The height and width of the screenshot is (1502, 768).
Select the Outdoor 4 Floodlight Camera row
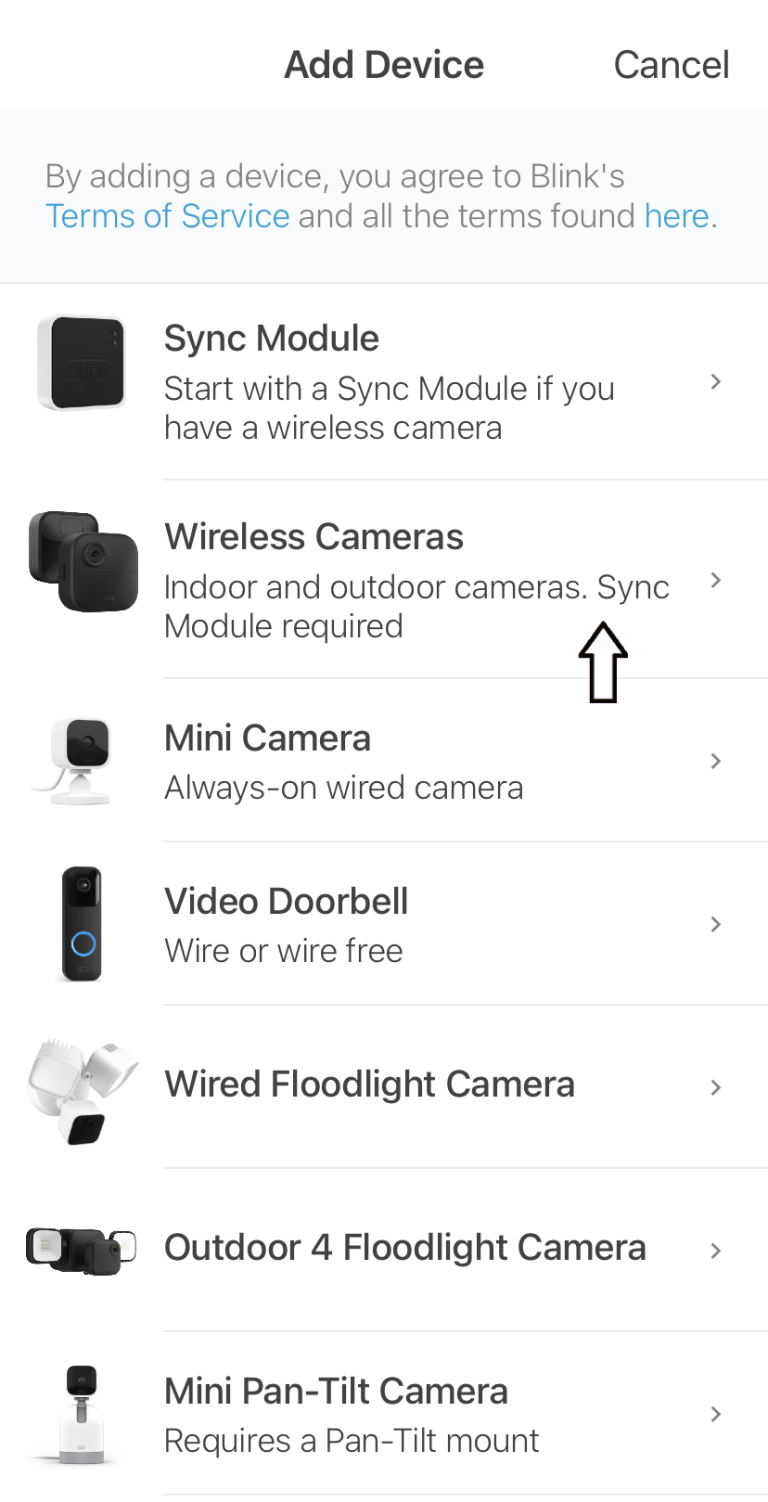384,1250
